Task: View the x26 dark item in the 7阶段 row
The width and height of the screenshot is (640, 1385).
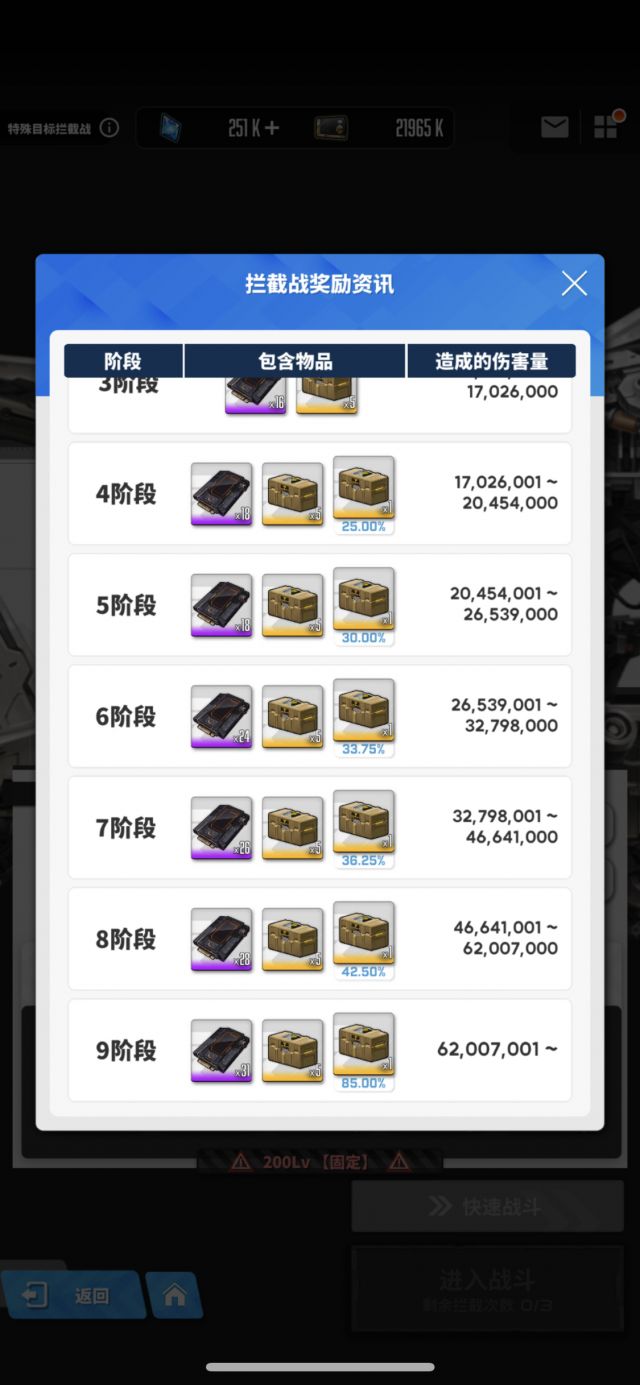Action: [x=222, y=828]
